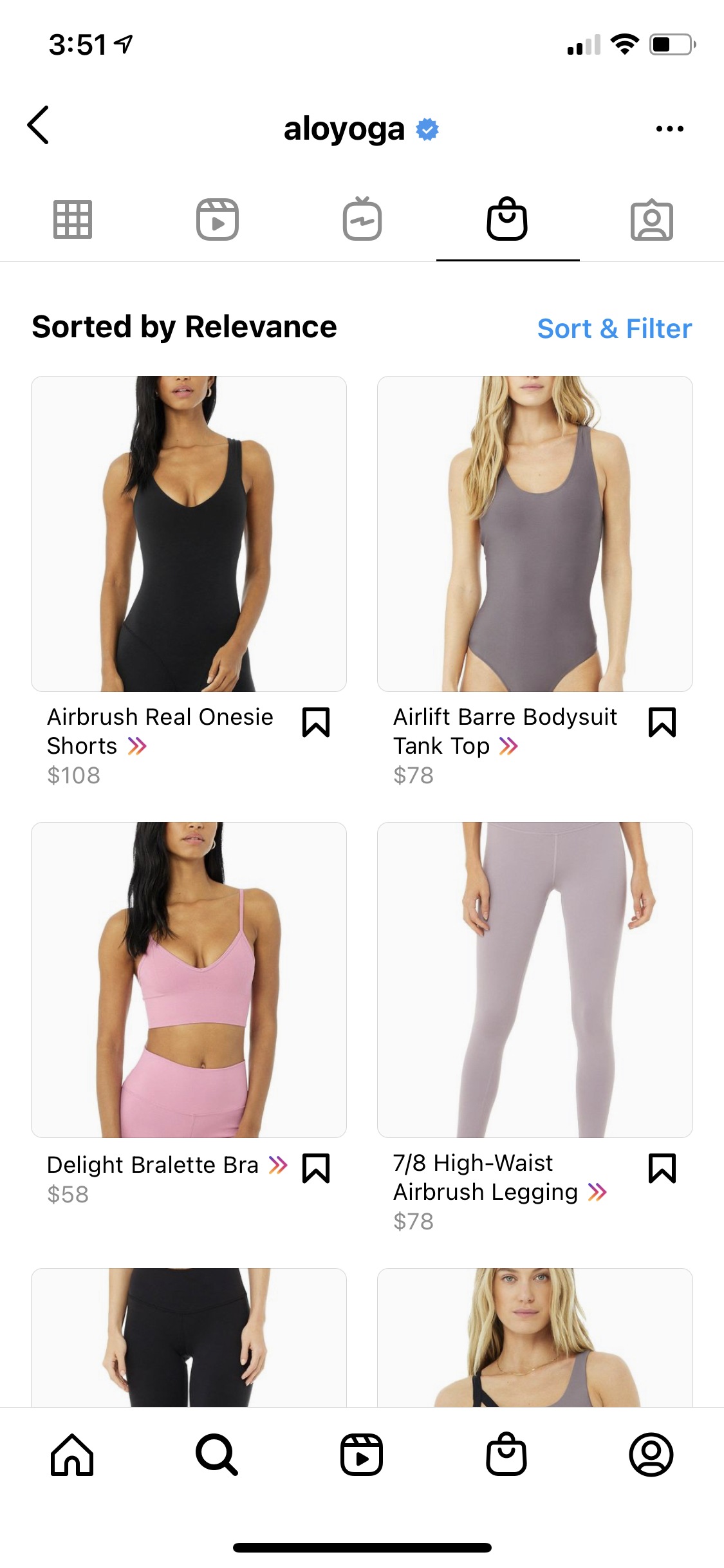Screen dimensions: 724x1568
Task: Save Airbrush Real Onesie Shorts to wishlist
Action: pos(316,722)
